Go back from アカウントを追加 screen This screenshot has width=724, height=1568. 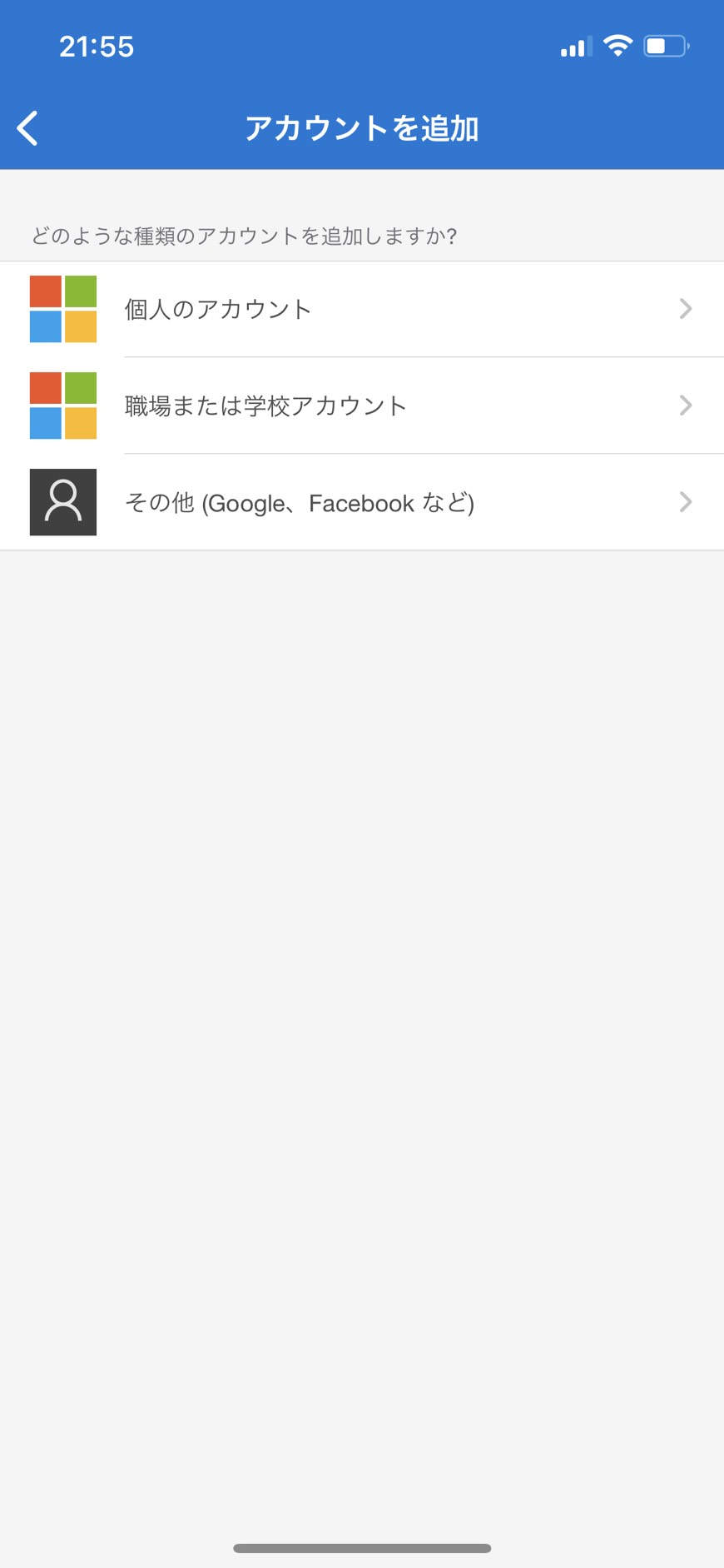coord(27,128)
